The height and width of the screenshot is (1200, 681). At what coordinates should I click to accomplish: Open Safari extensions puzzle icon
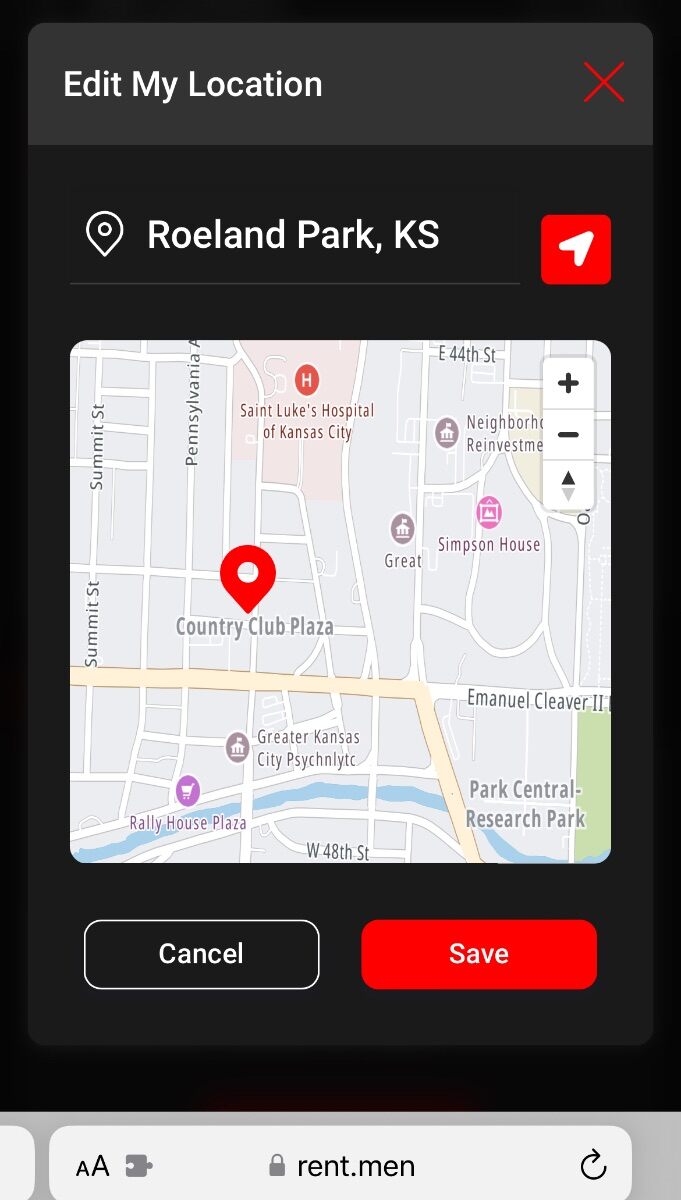137,1166
